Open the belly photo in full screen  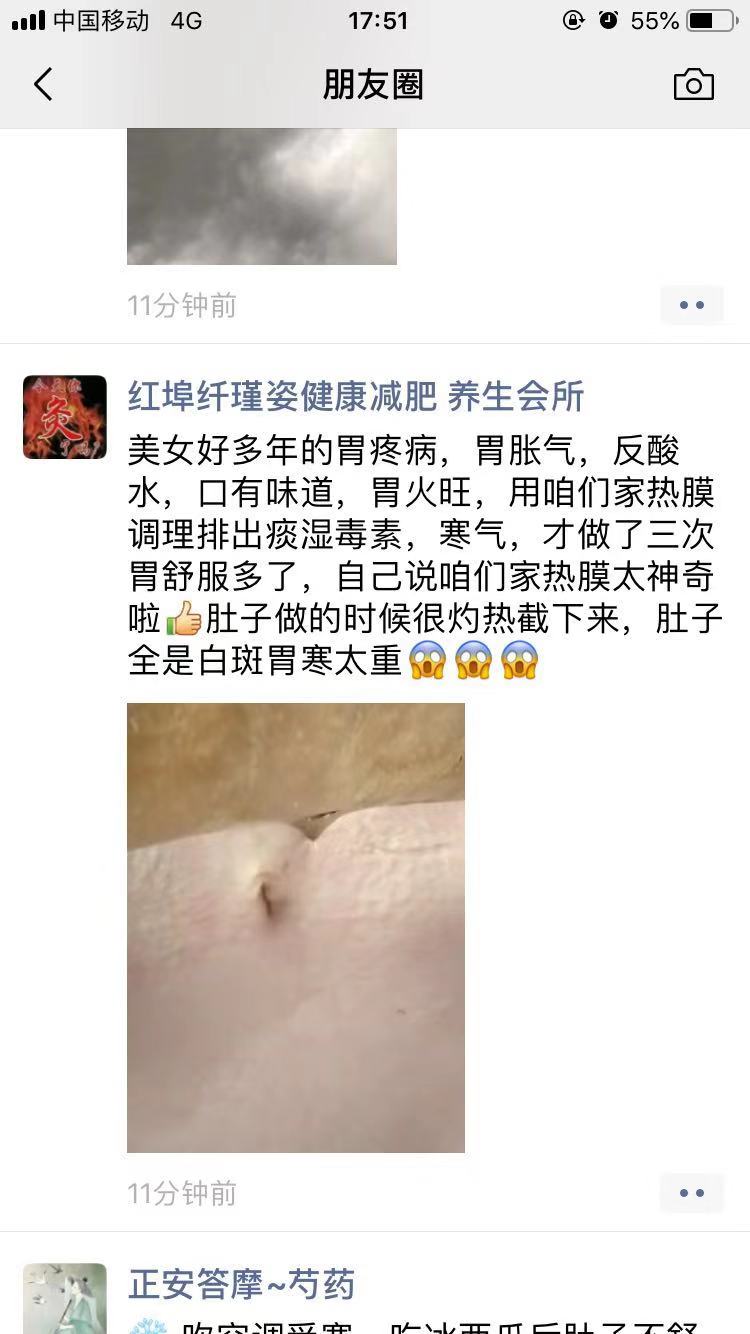295,927
